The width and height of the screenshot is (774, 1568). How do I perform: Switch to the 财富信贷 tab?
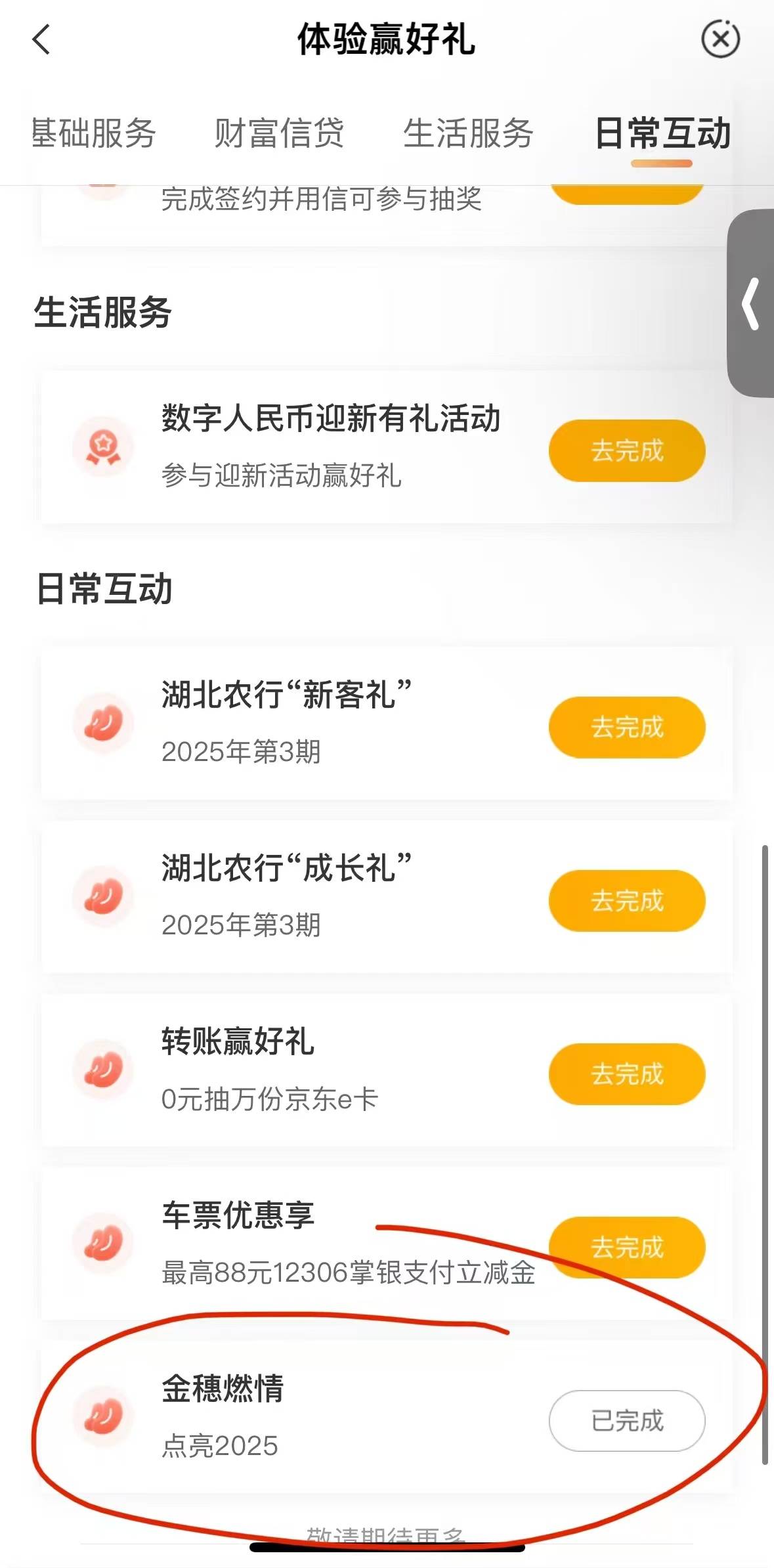click(x=279, y=133)
